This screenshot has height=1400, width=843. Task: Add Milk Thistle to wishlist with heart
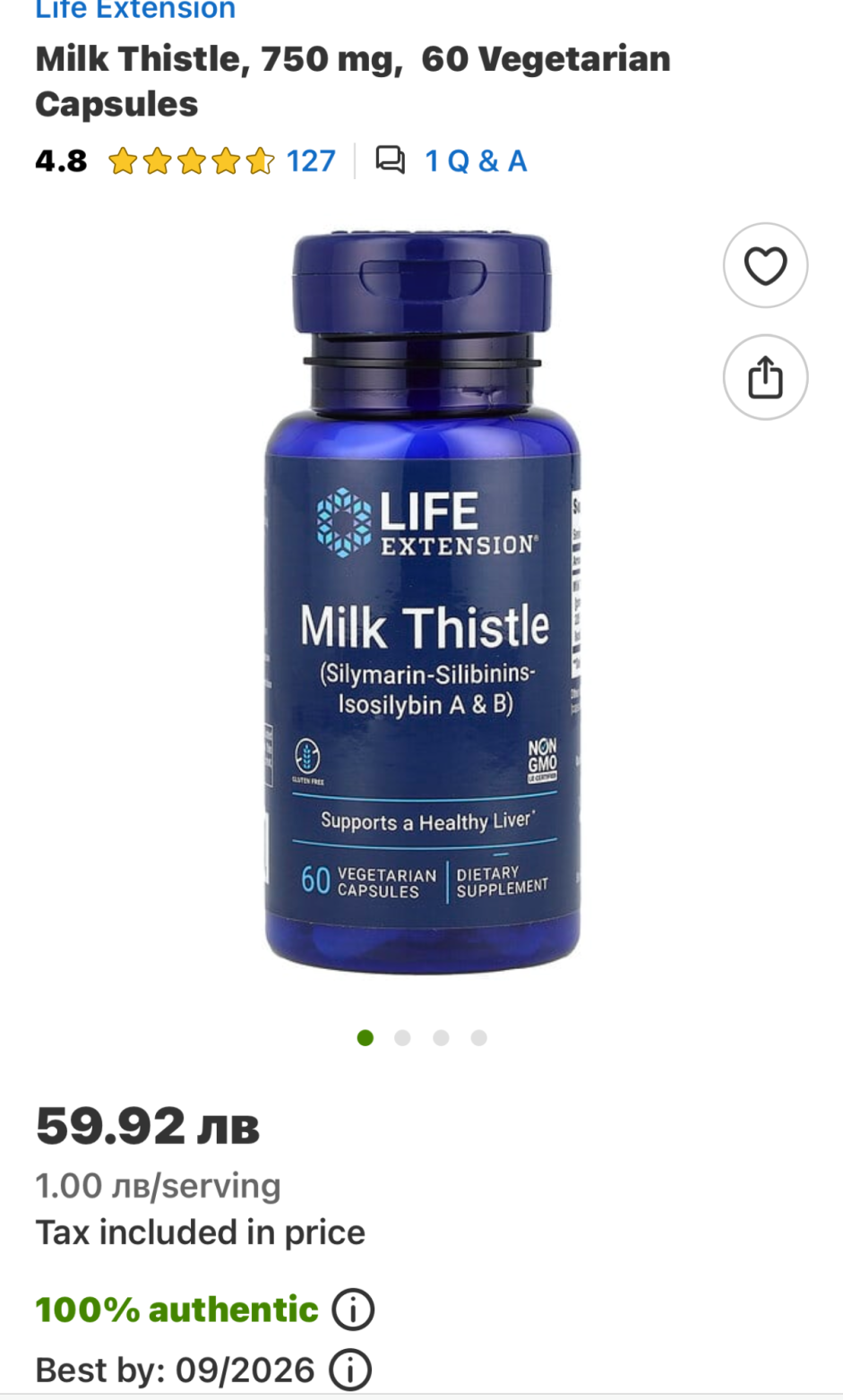click(765, 266)
